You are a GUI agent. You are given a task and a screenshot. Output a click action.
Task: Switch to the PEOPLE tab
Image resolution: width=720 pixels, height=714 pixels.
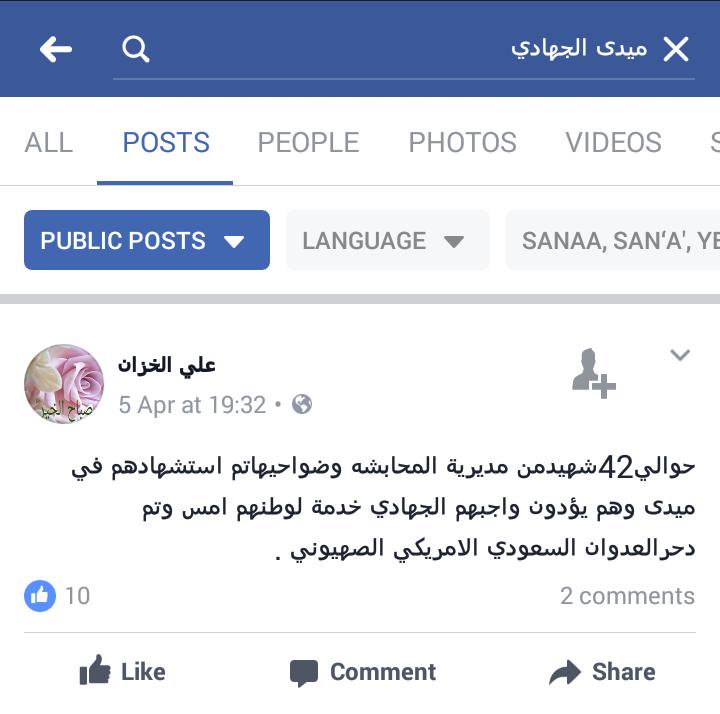[x=308, y=142]
